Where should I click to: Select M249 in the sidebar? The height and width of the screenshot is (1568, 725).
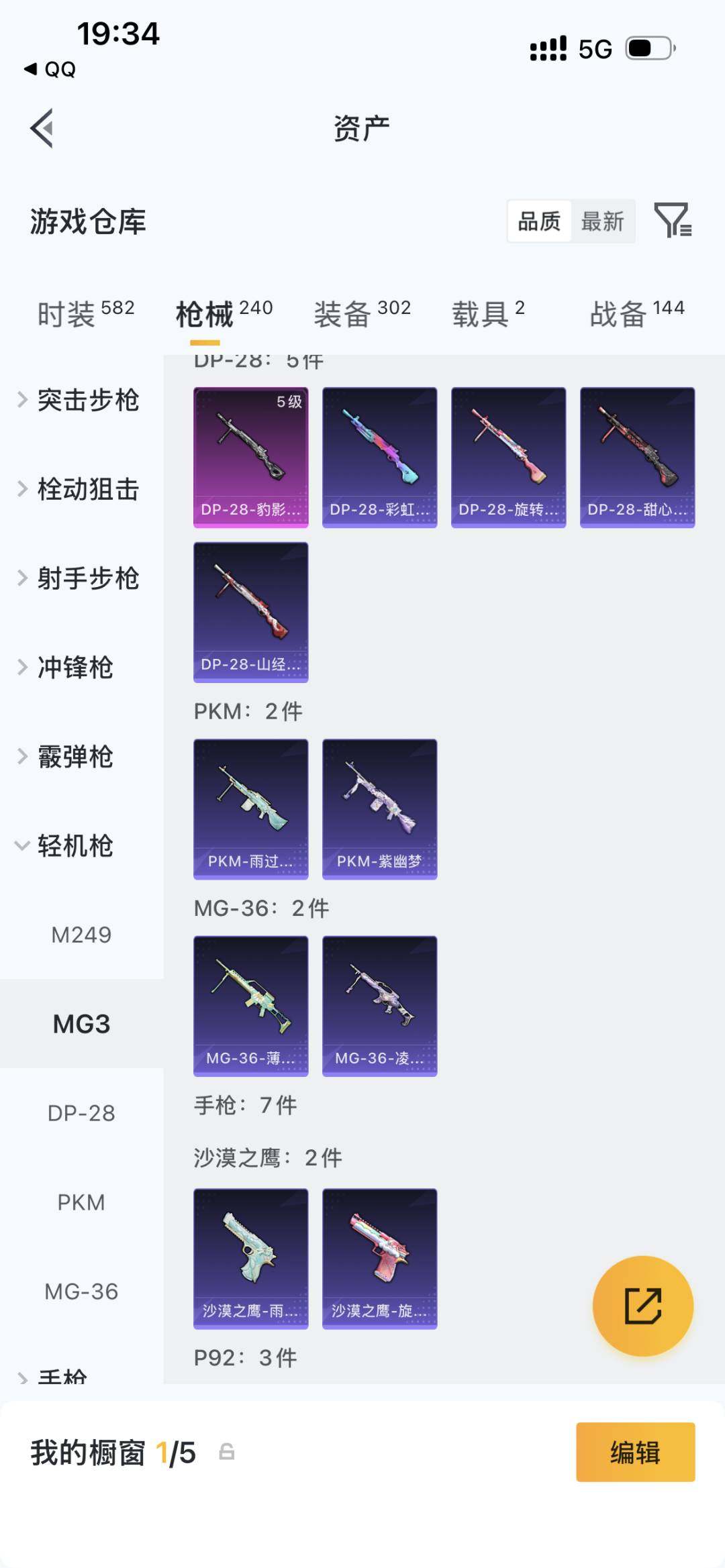pyautogui.click(x=82, y=935)
